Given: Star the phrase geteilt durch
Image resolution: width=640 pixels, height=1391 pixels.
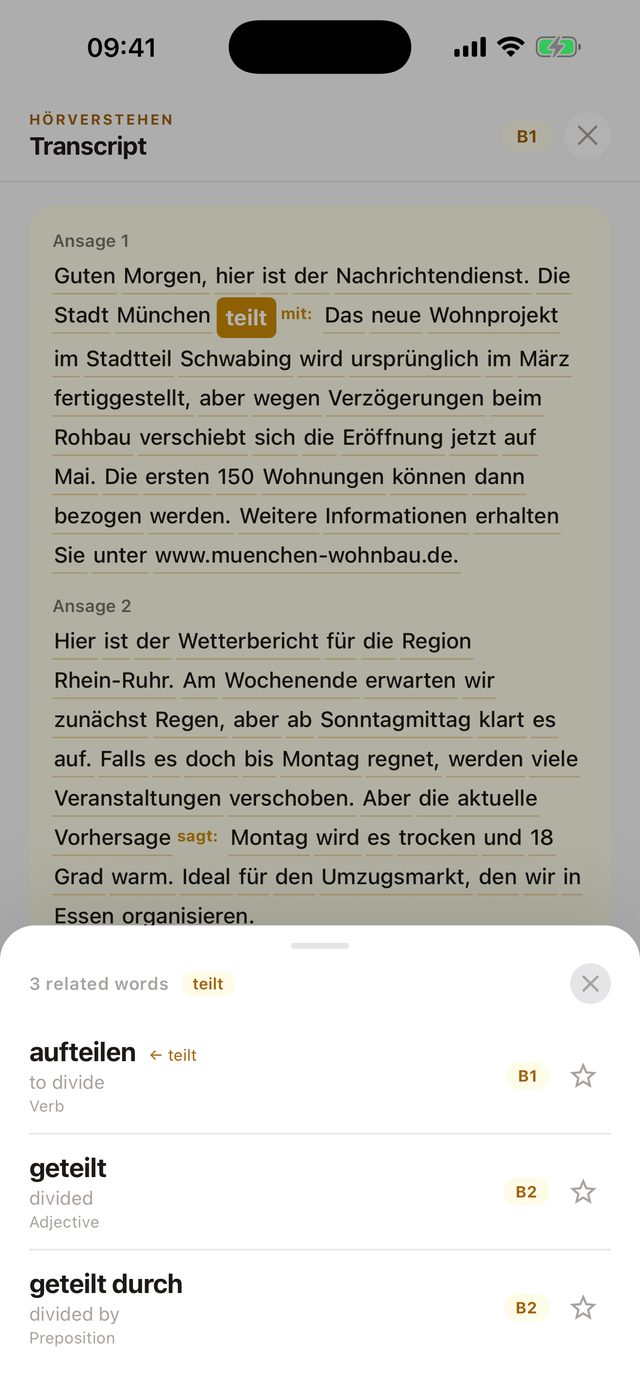Looking at the screenshot, I should [583, 1308].
